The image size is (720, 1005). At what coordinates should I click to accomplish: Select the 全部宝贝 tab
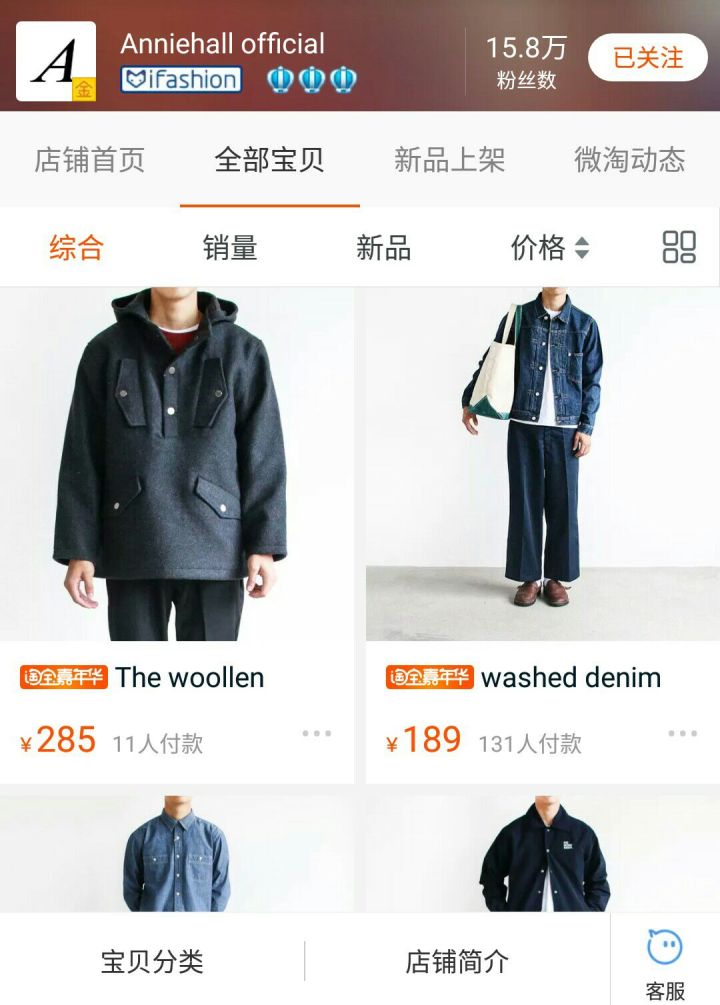(270, 160)
